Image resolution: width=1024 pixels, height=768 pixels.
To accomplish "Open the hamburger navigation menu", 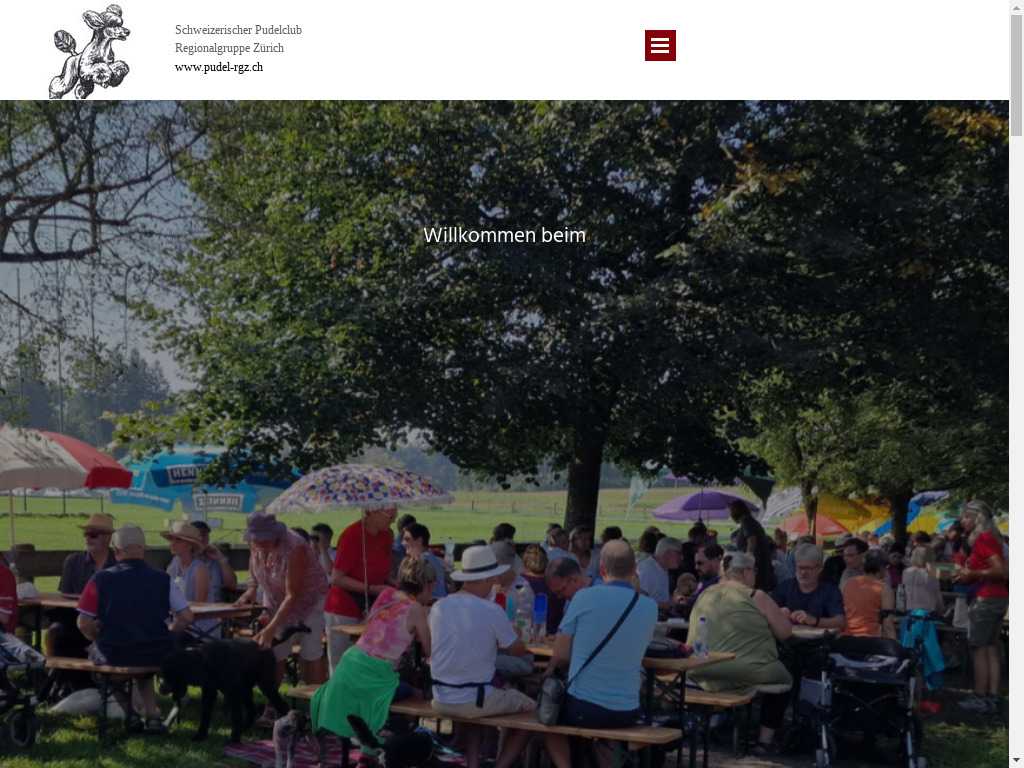I will pyautogui.click(x=660, y=46).
